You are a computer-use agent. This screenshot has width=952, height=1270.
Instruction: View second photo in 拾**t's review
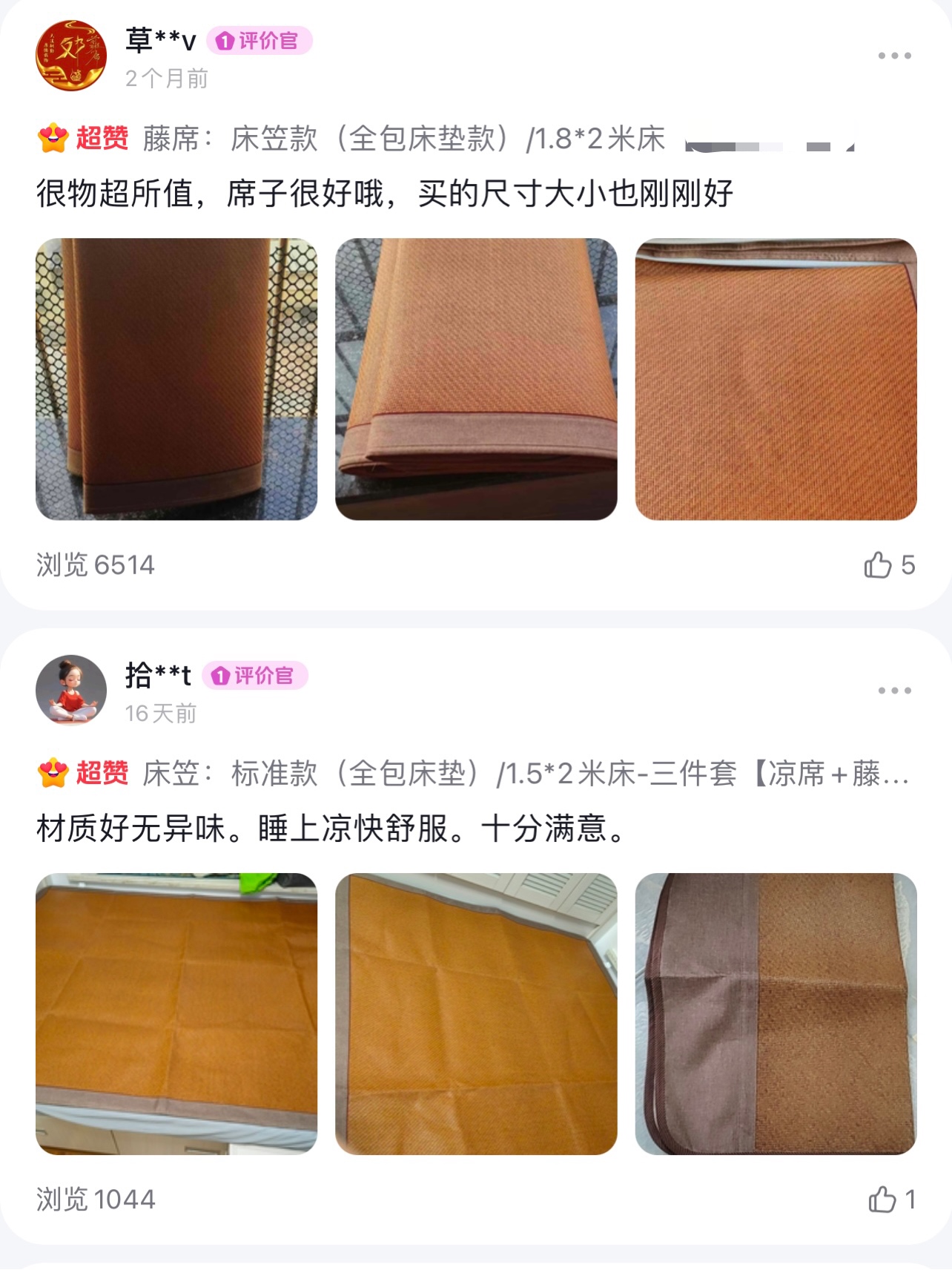point(476,1013)
